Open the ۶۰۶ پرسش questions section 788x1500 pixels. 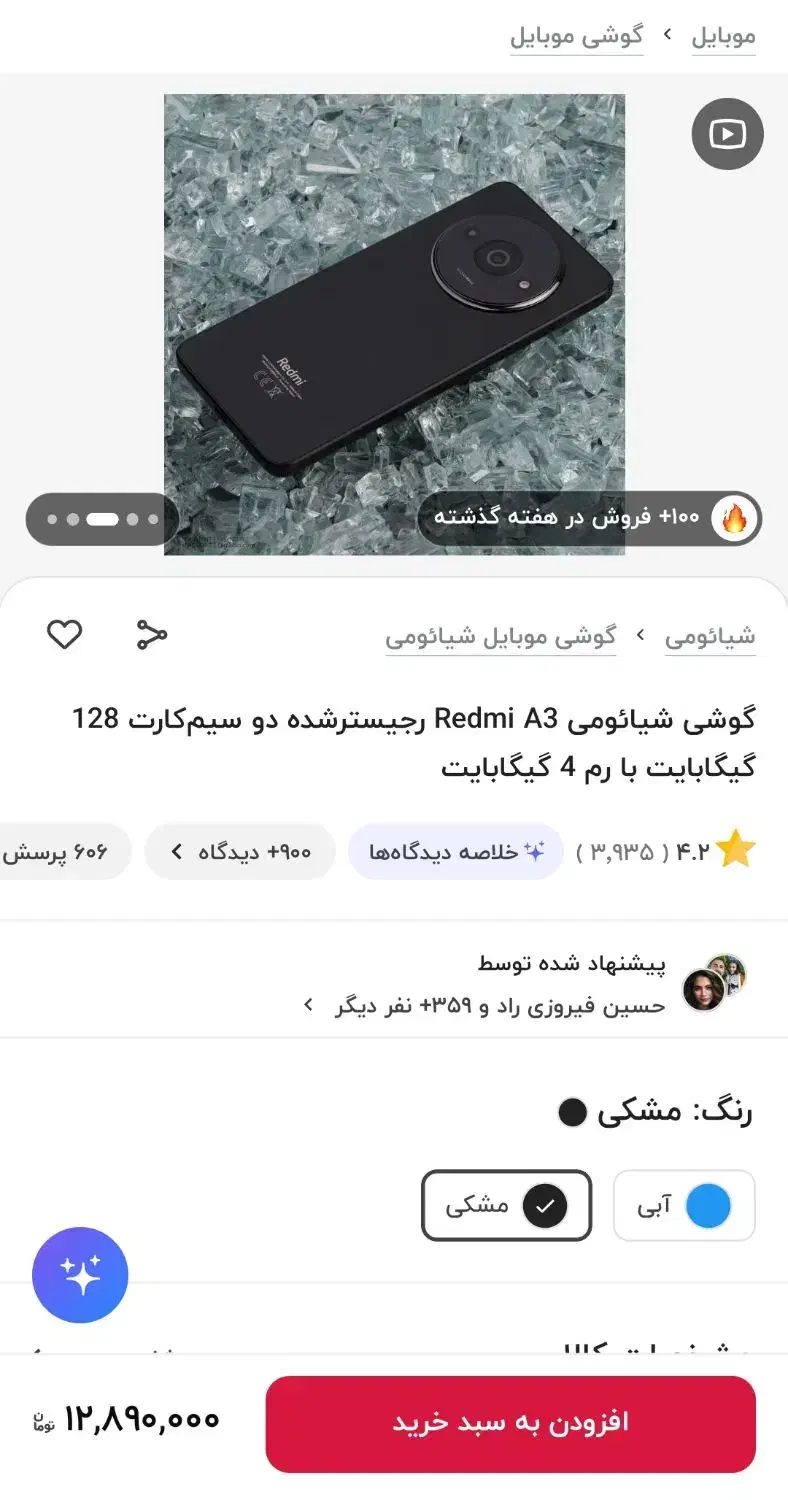[55, 851]
